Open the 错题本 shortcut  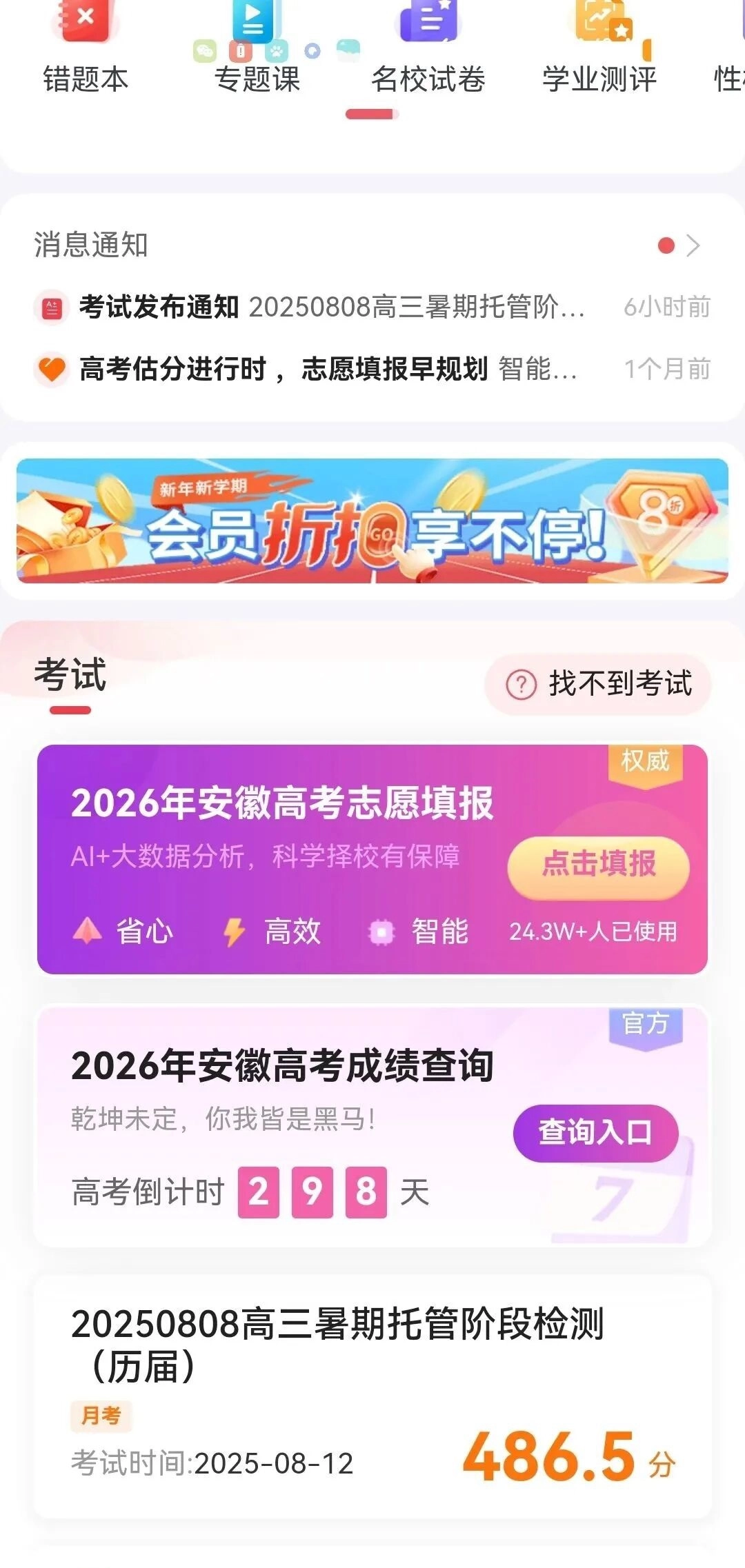pos(86,48)
